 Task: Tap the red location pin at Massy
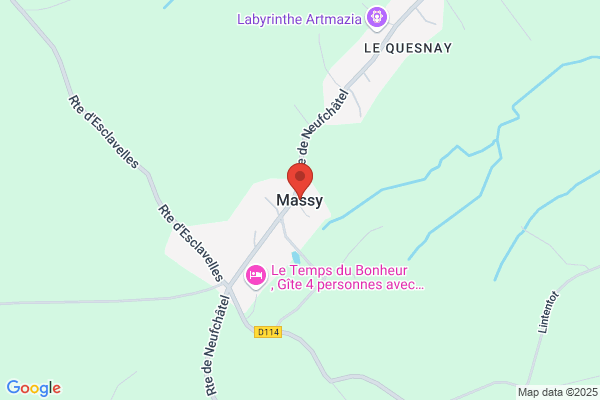pos(300,180)
